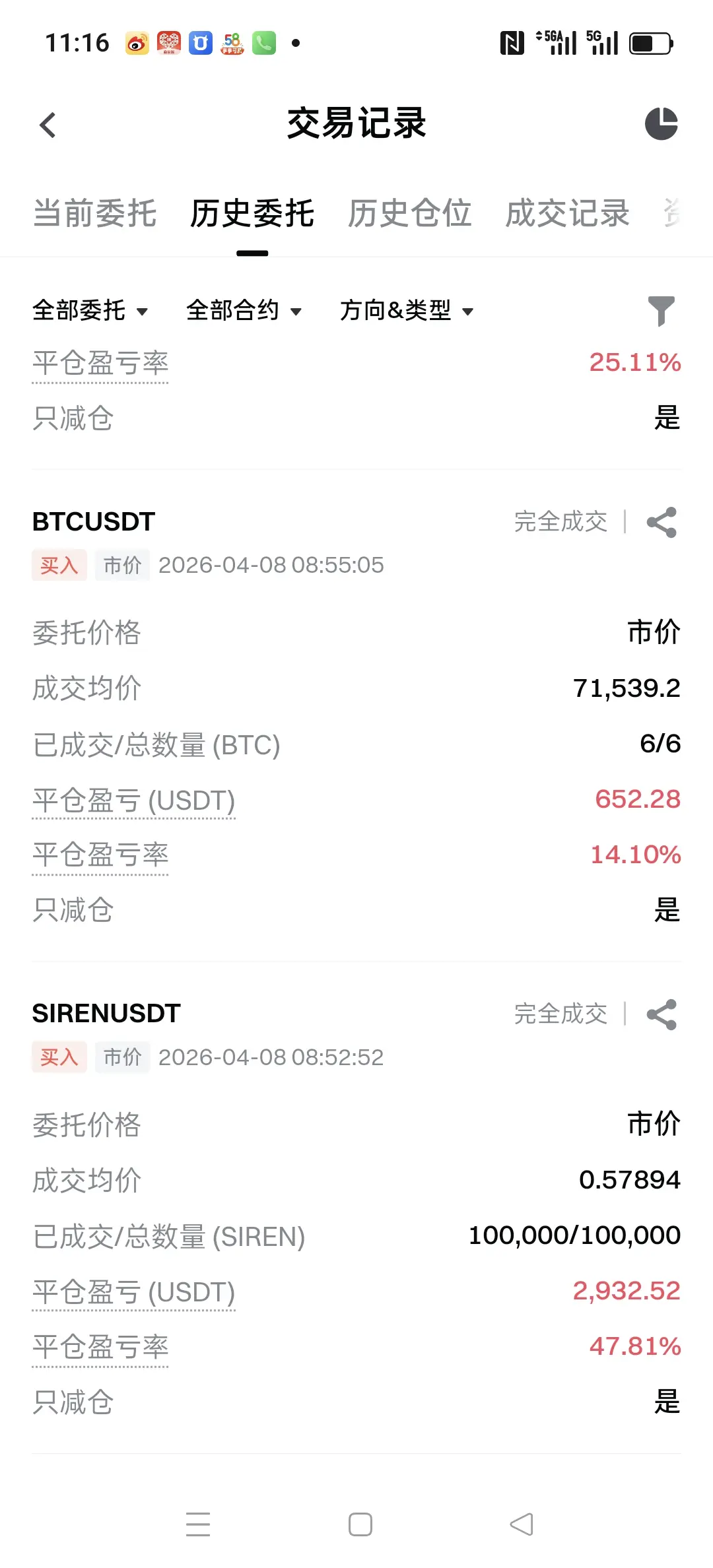Open the pie chart statistics icon
The width and height of the screenshot is (713, 1568).
pyautogui.click(x=661, y=124)
